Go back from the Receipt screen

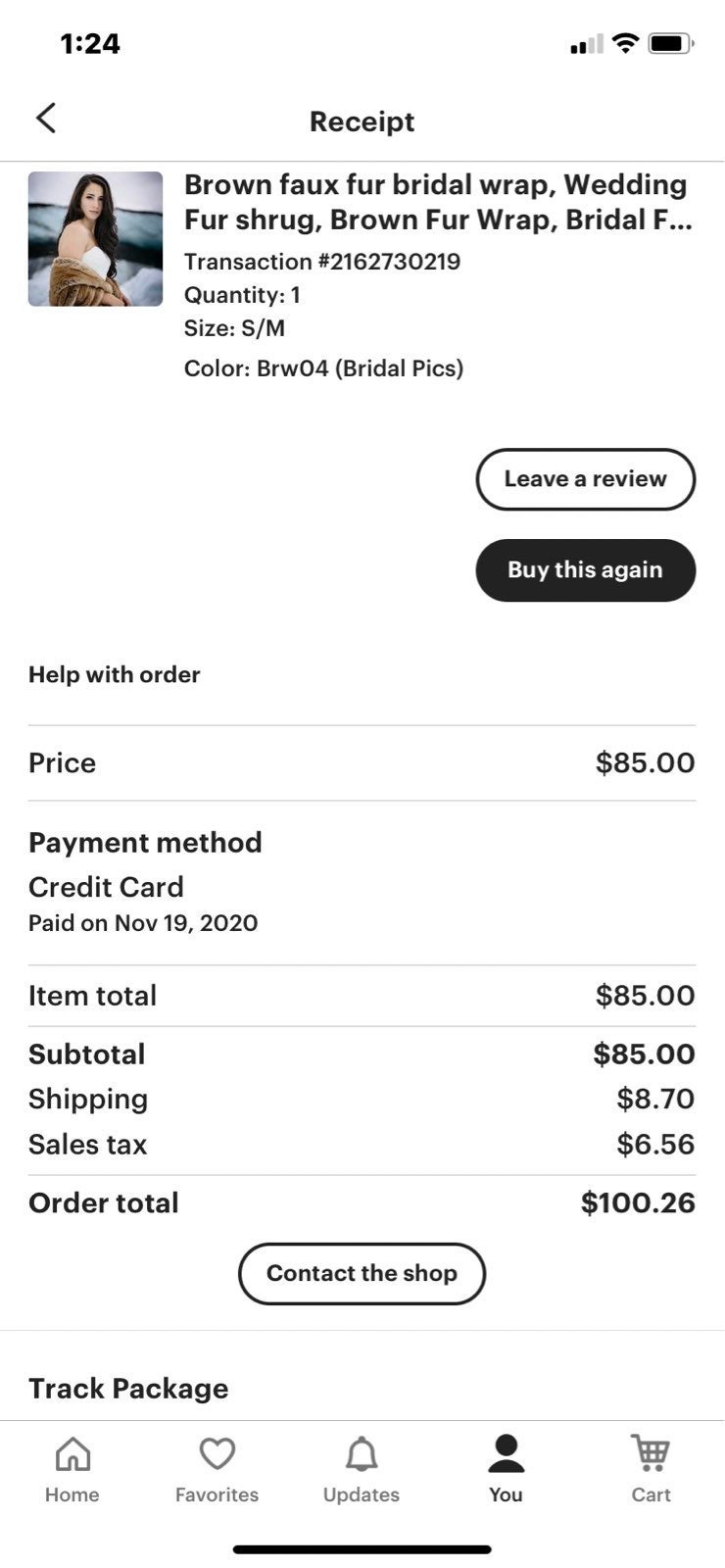point(46,119)
